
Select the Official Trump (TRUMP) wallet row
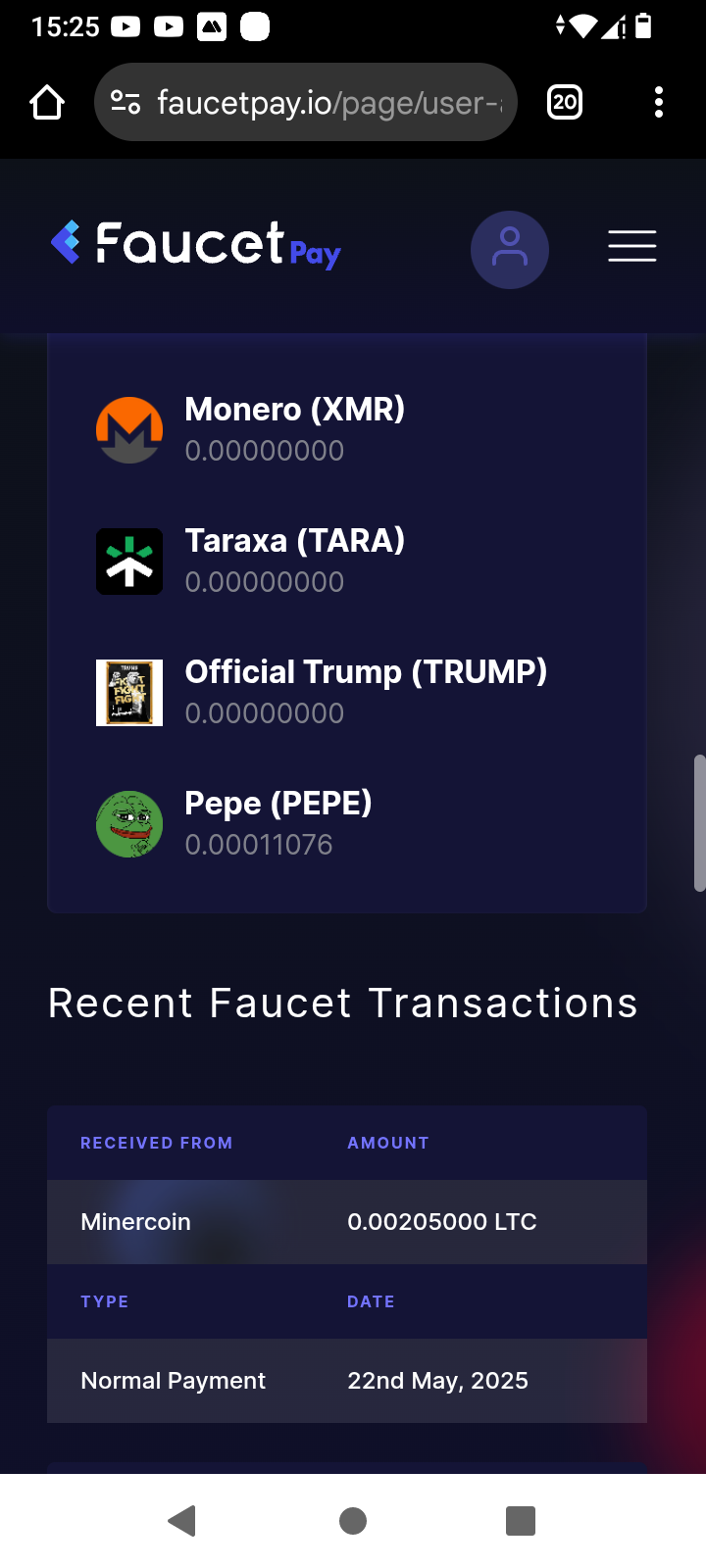click(347, 692)
